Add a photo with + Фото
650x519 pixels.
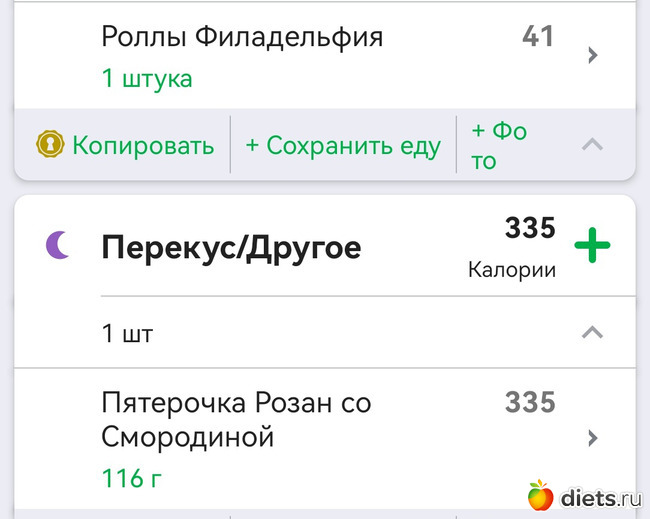click(498, 145)
